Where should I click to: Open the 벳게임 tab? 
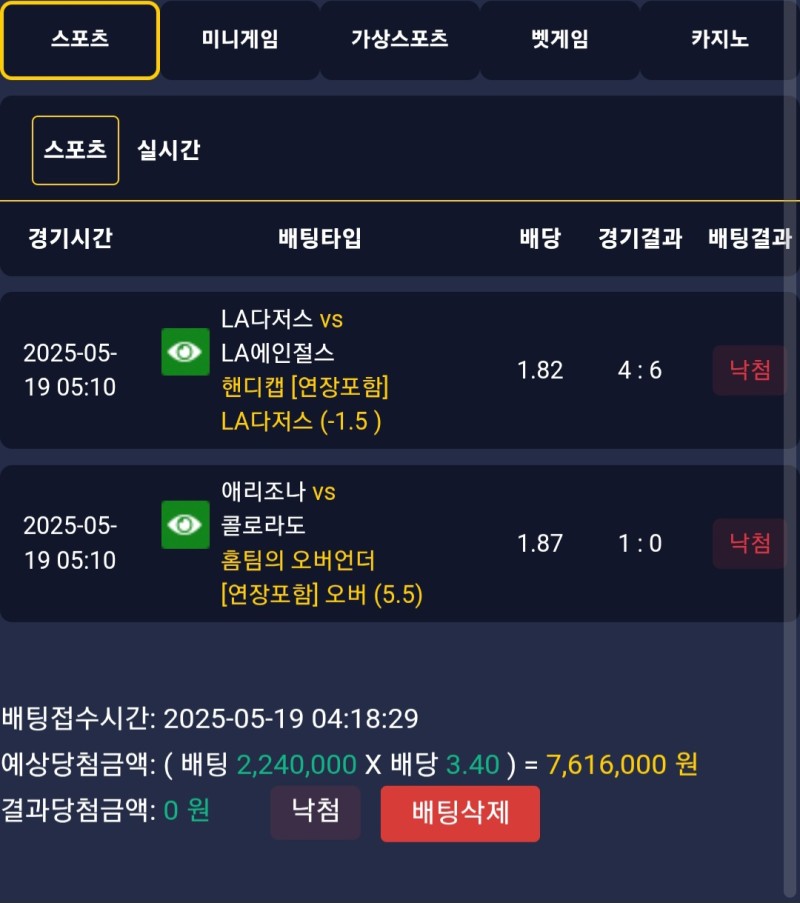559,40
